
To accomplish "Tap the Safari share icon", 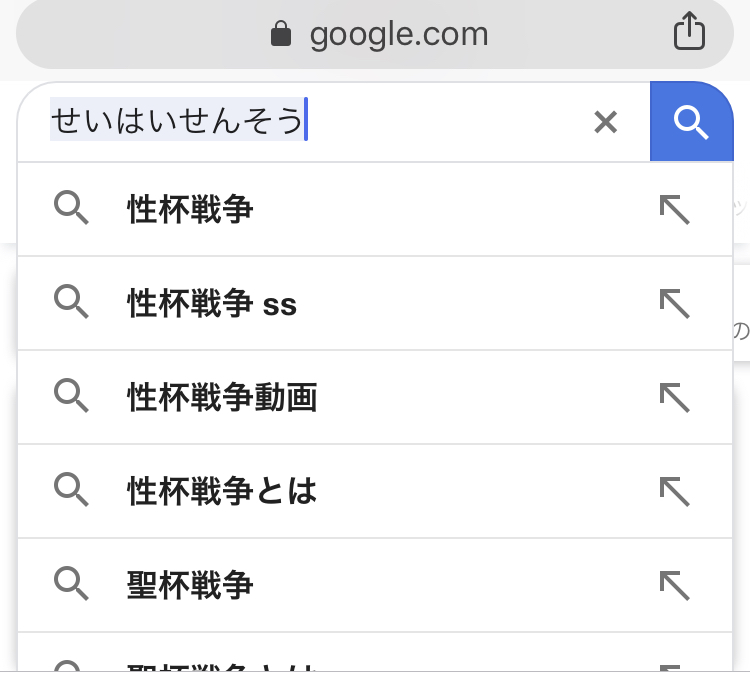I will (x=689, y=34).
